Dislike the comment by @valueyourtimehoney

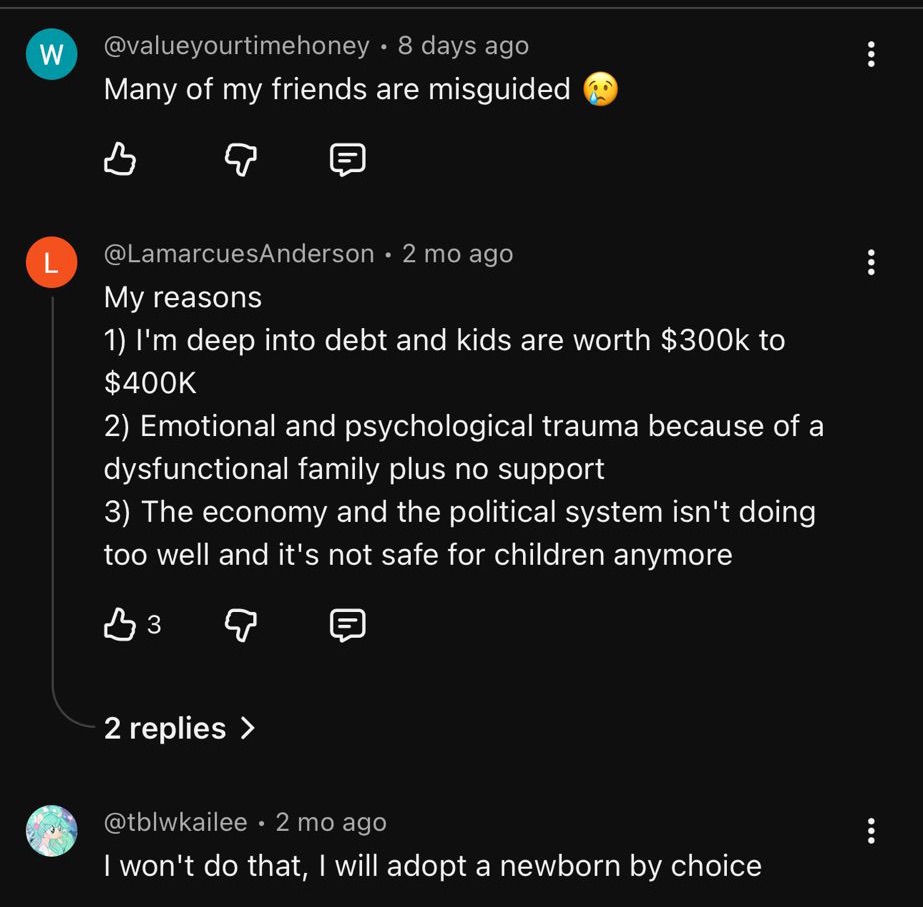[x=239, y=159]
